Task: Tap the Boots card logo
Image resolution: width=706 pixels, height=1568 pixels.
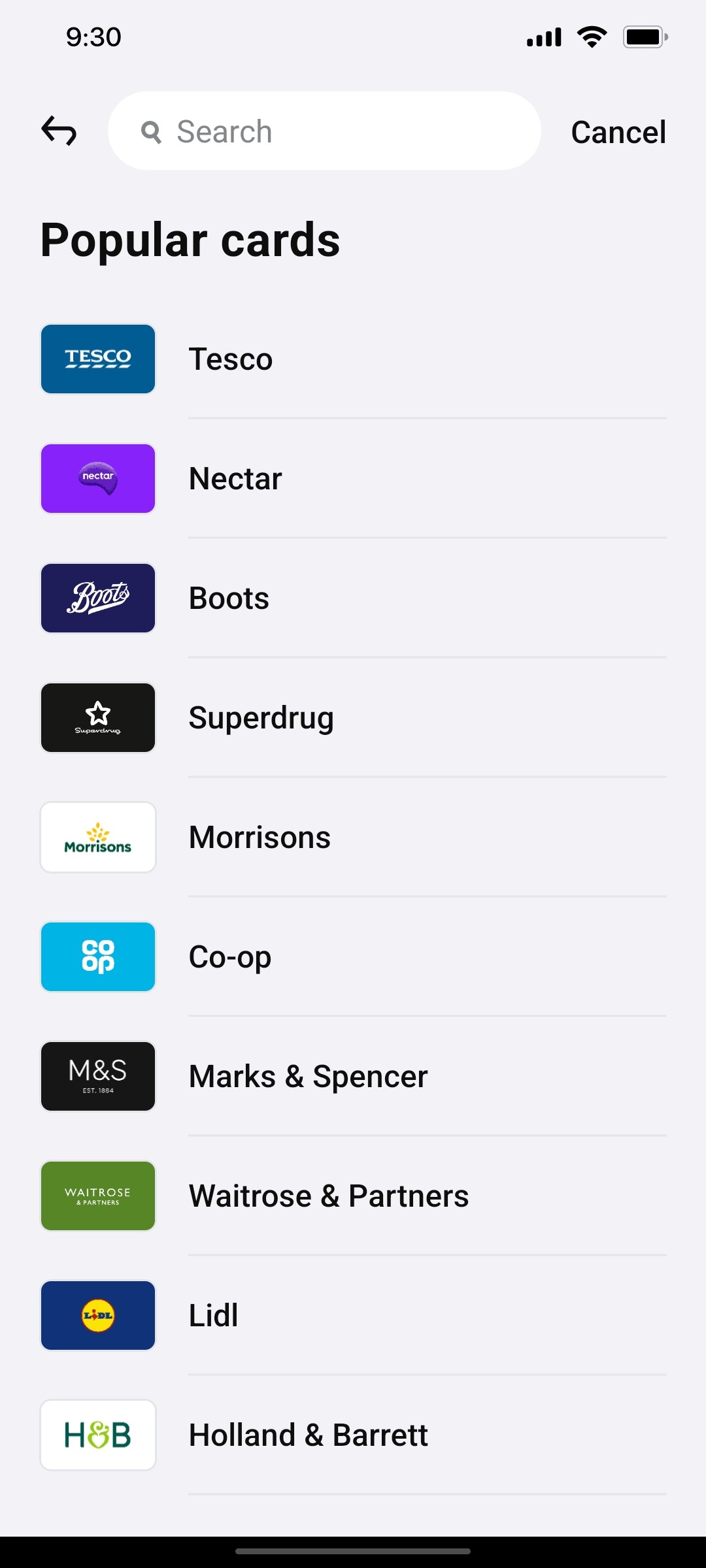Action: [x=97, y=598]
